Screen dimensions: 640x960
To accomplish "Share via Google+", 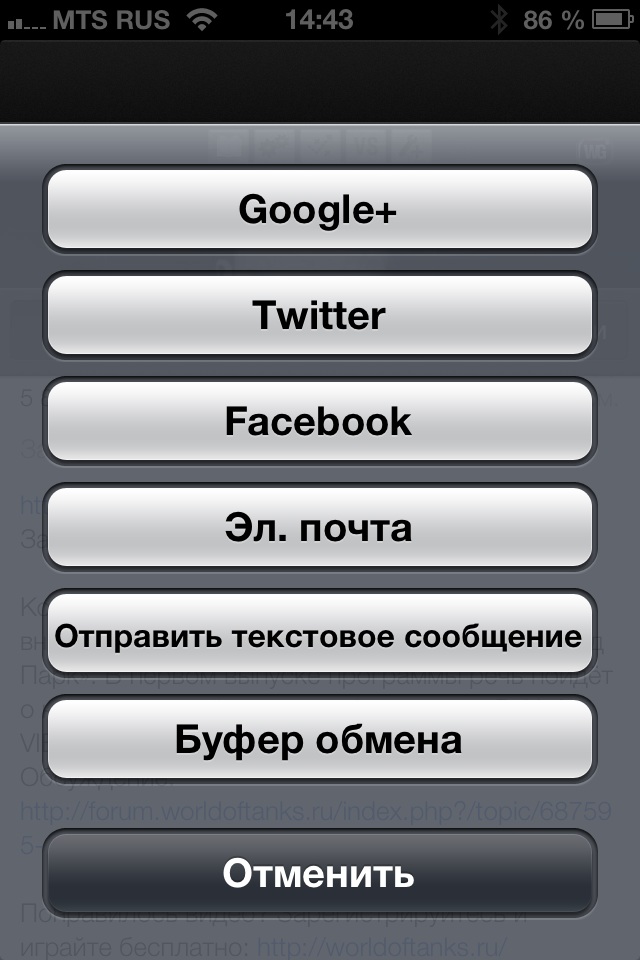I will [319, 209].
